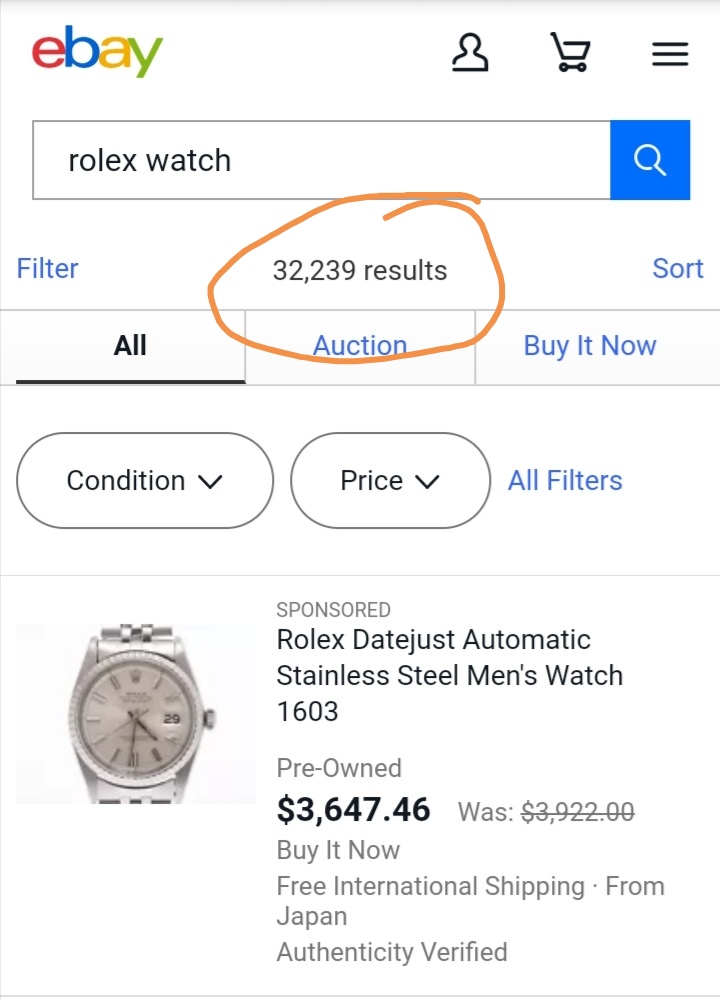Switch to the Auction tab
Image resolution: width=720 pixels, height=1000 pixels.
point(360,346)
